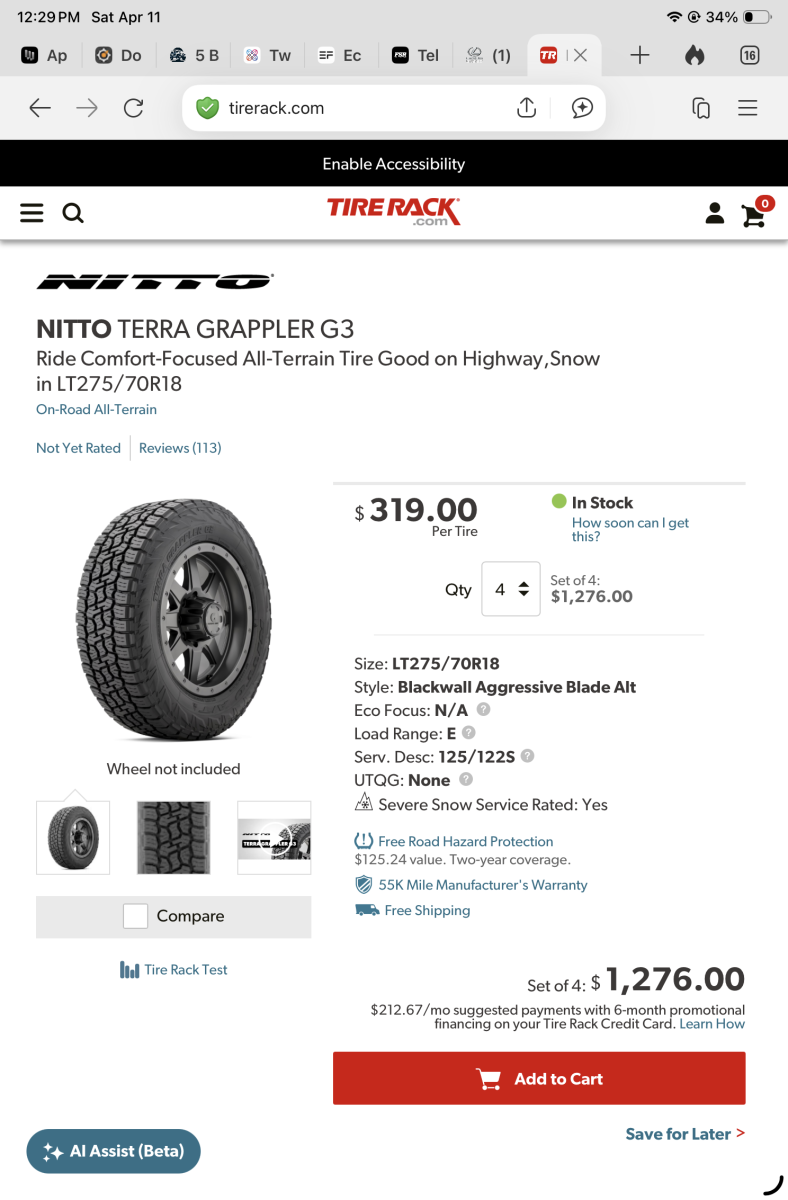The image size is (788, 1200).
Task: View 55K Mile Manufacturer's Warranty info
Action: pyautogui.click(x=482, y=885)
